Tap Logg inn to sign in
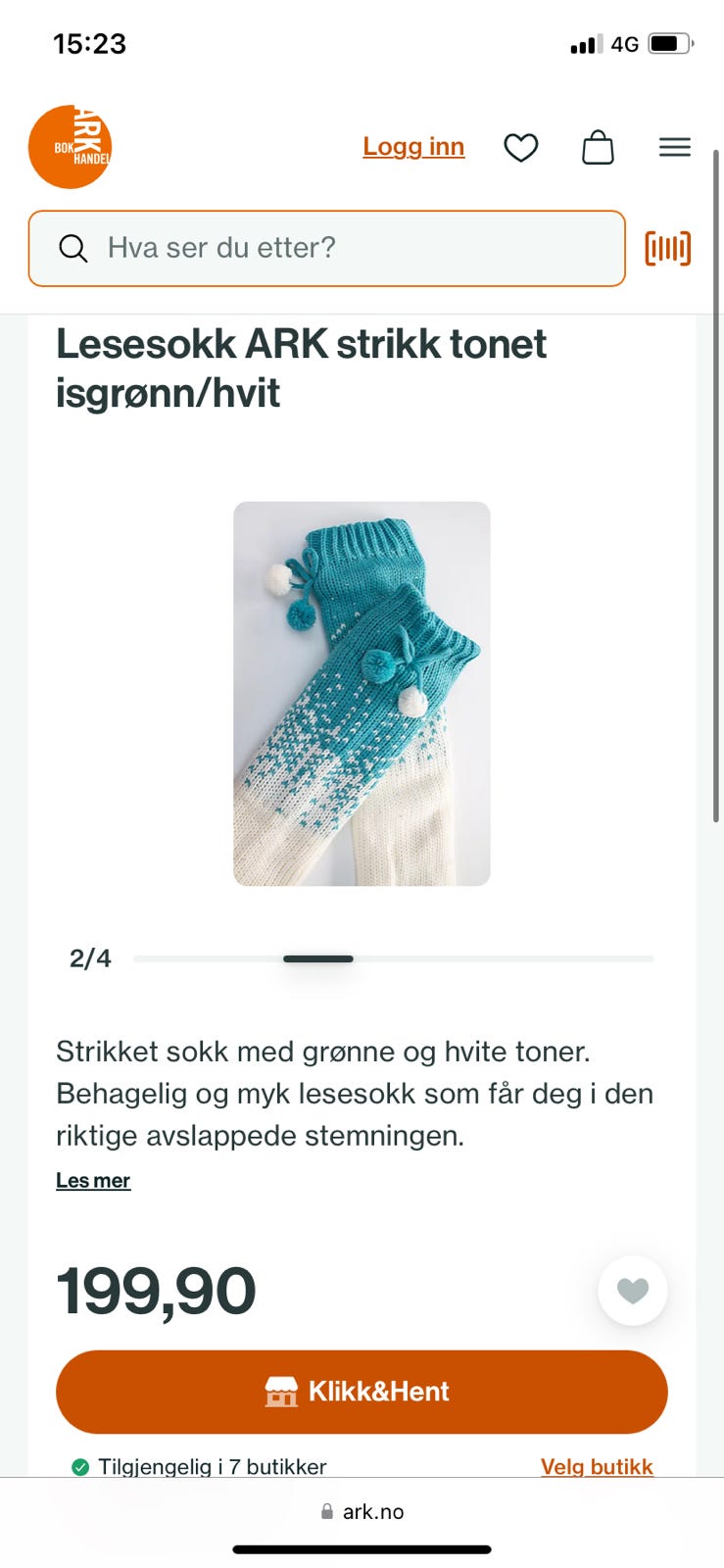 413,146
